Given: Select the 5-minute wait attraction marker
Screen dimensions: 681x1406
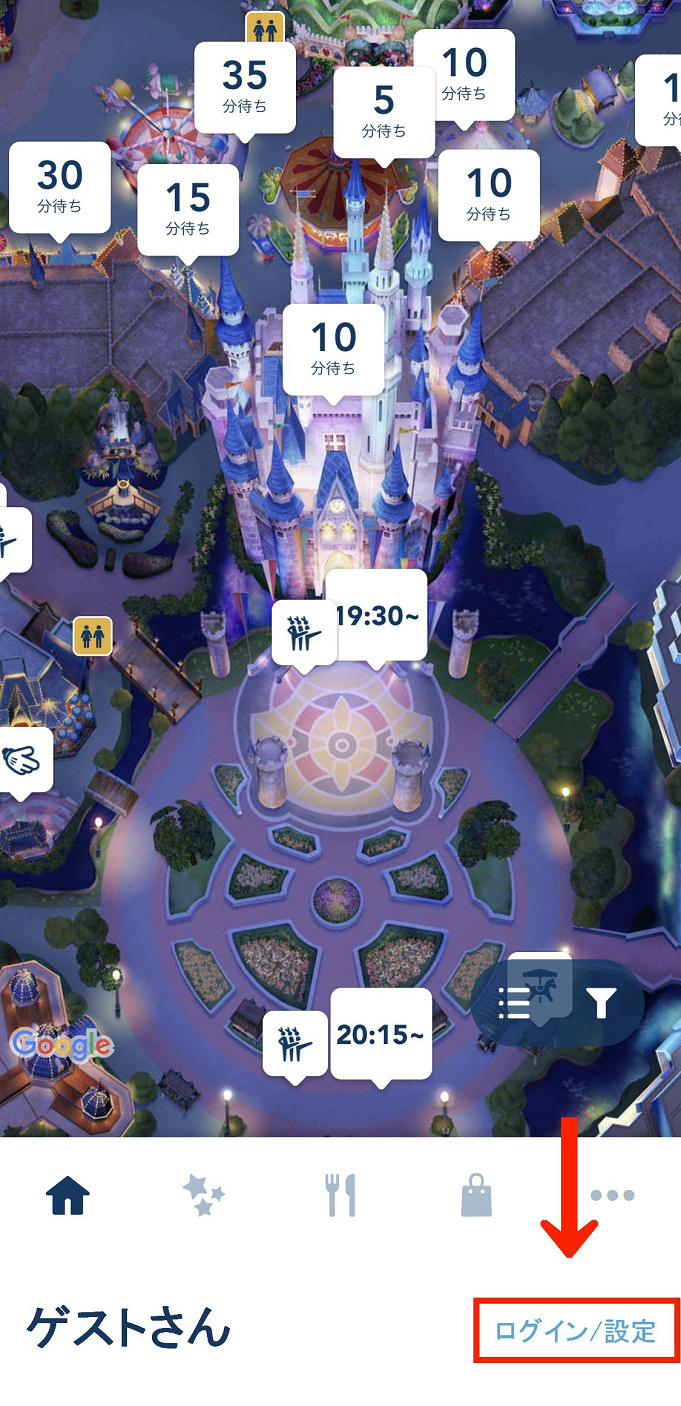Looking at the screenshot, I should [x=384, y=111].
